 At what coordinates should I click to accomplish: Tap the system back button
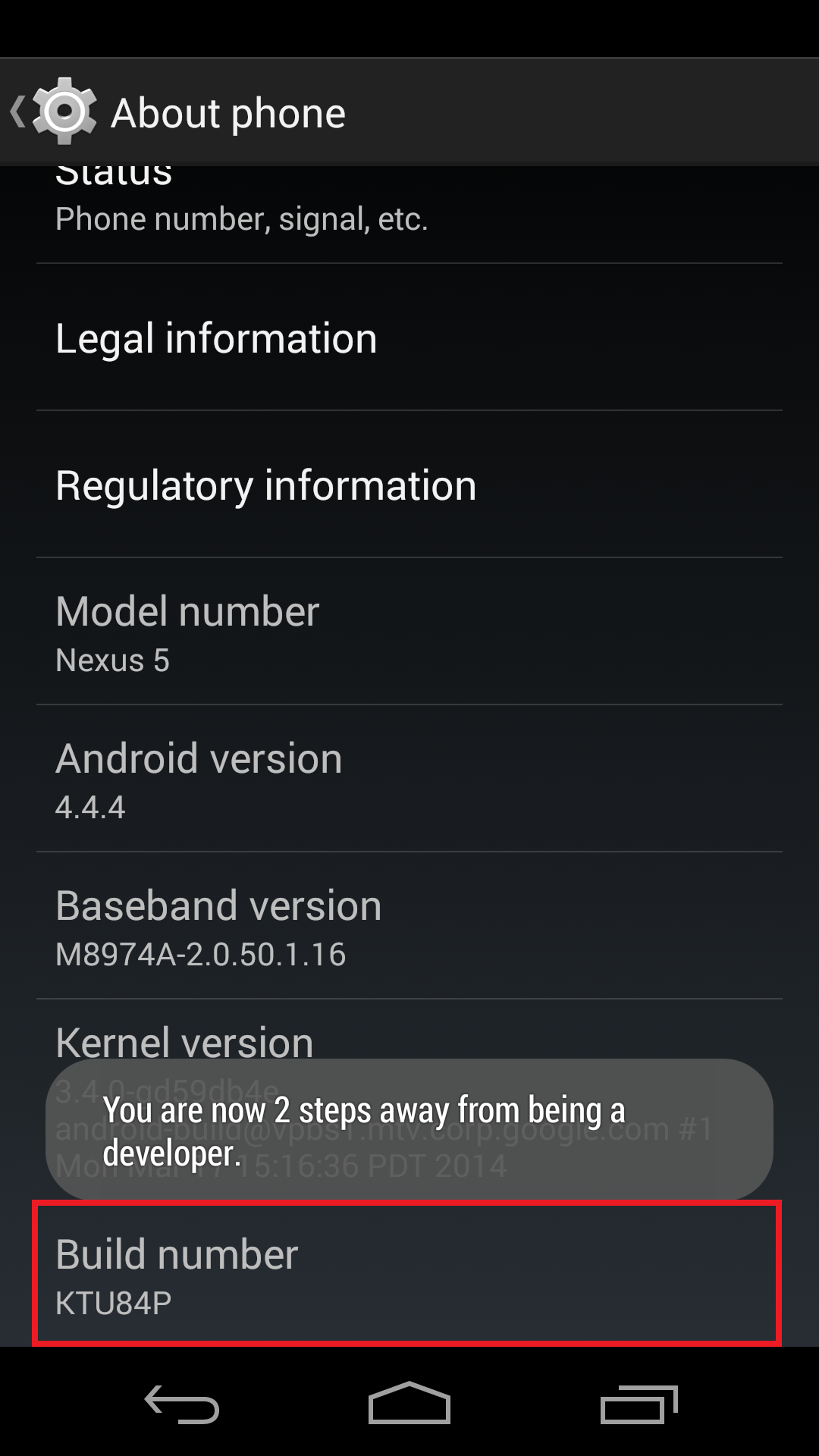(x=182, y=1403)
